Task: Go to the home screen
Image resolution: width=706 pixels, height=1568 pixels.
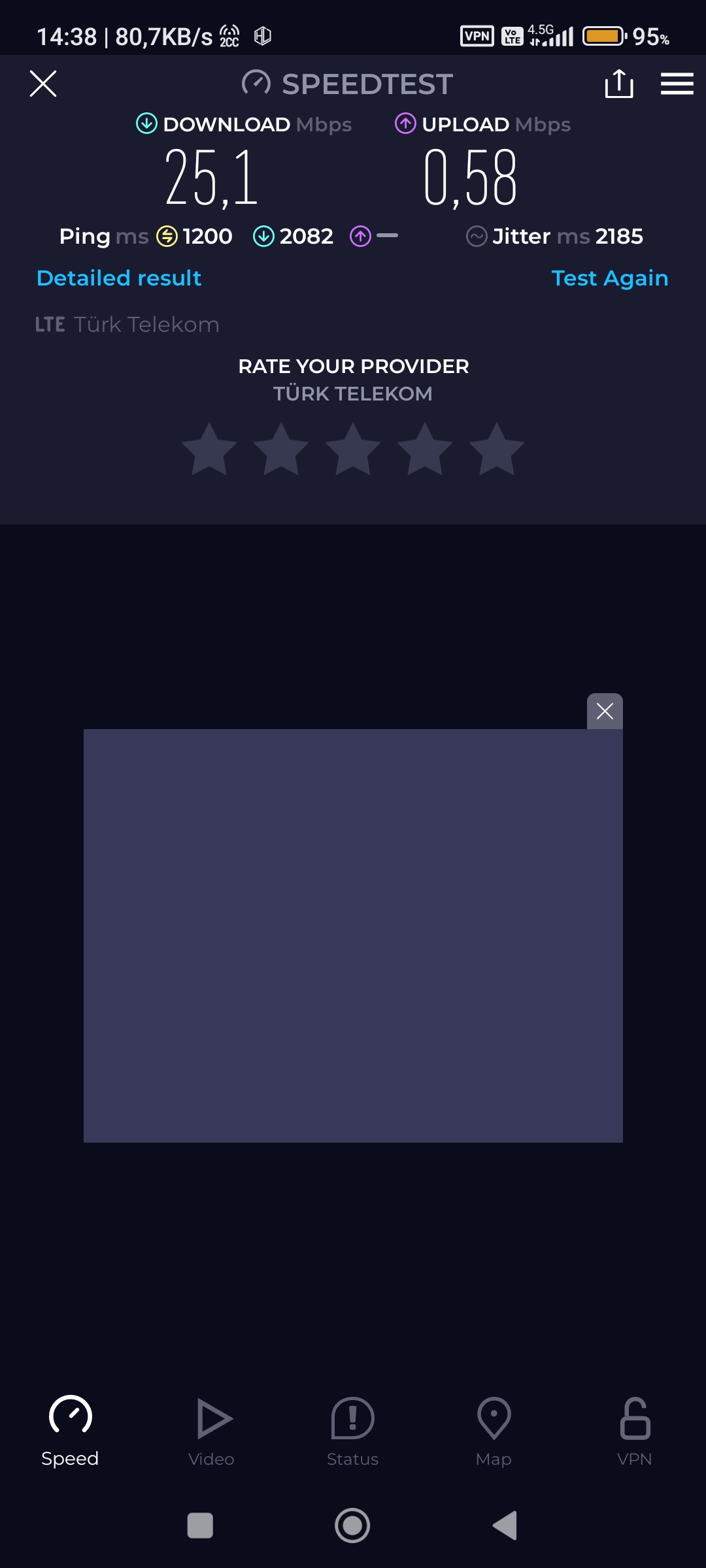Action: click(352, 1526)
